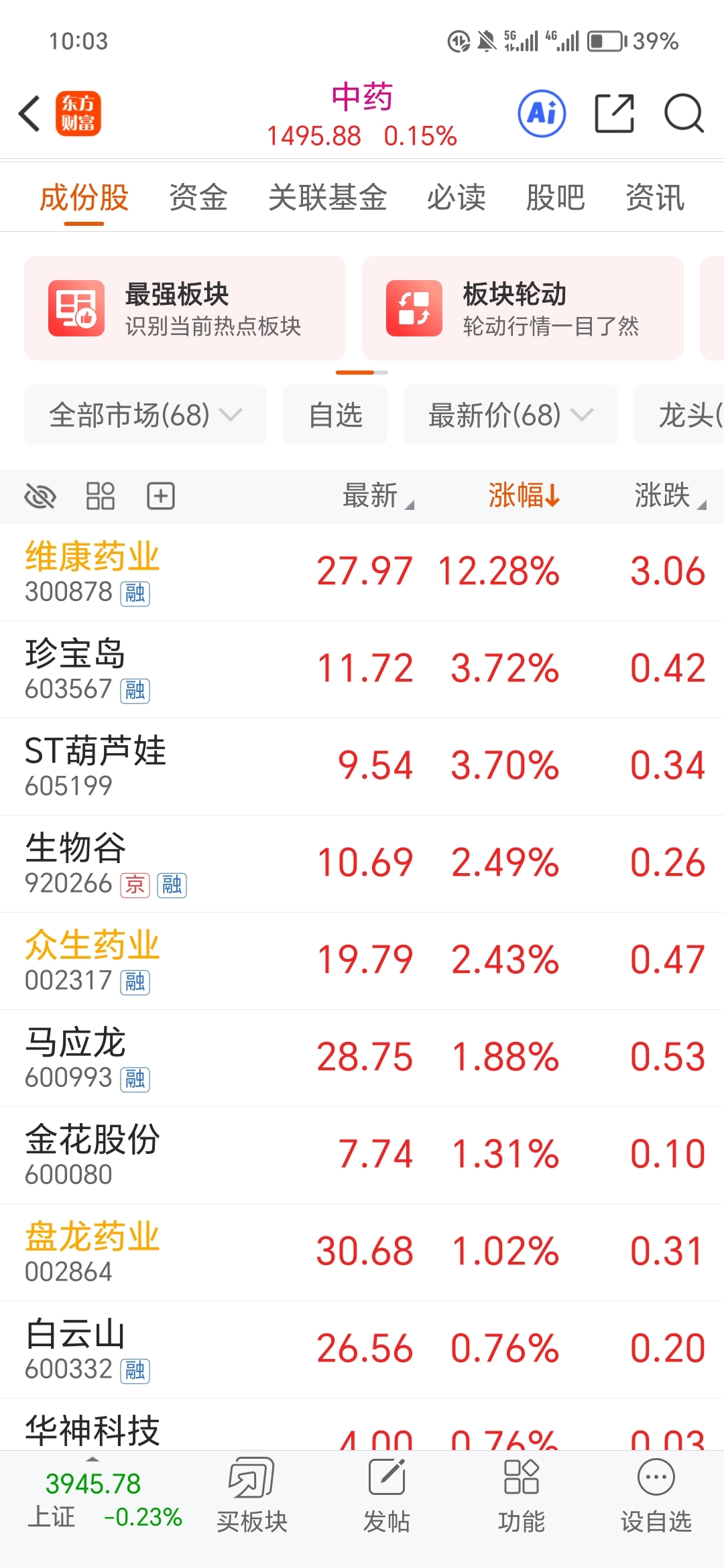Open the 最强板块 card
724x1568 pixels.
pos(185,308)
